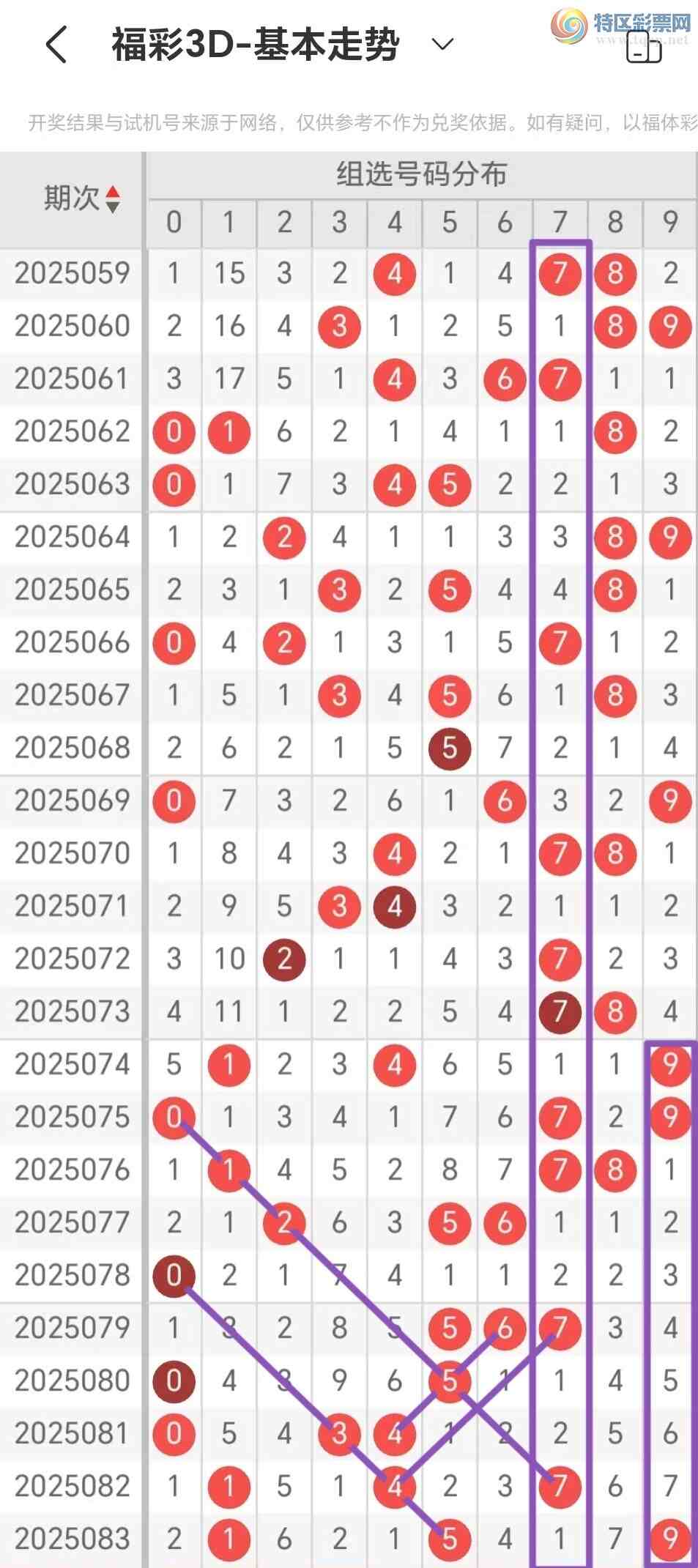
Task: Toggle the screen orientation icon
Action: click(644, 48)
